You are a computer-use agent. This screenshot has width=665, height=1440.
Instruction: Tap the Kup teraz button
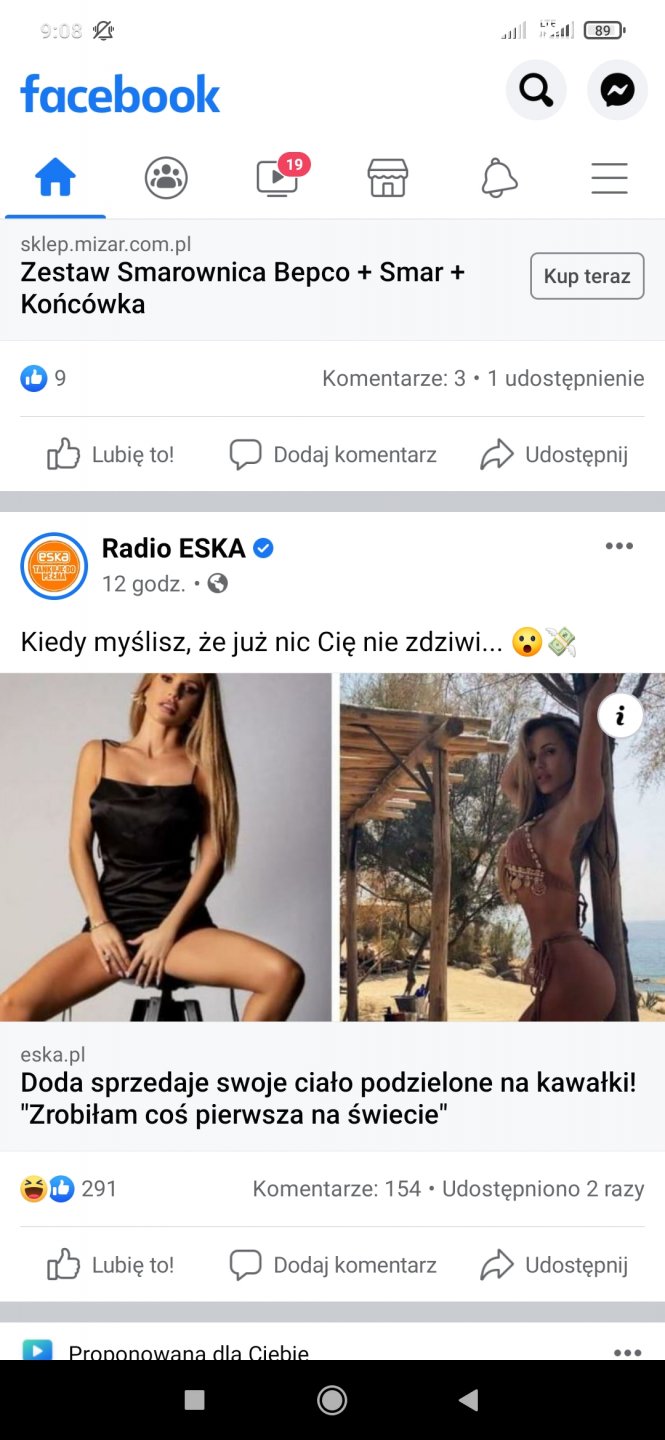587,276
